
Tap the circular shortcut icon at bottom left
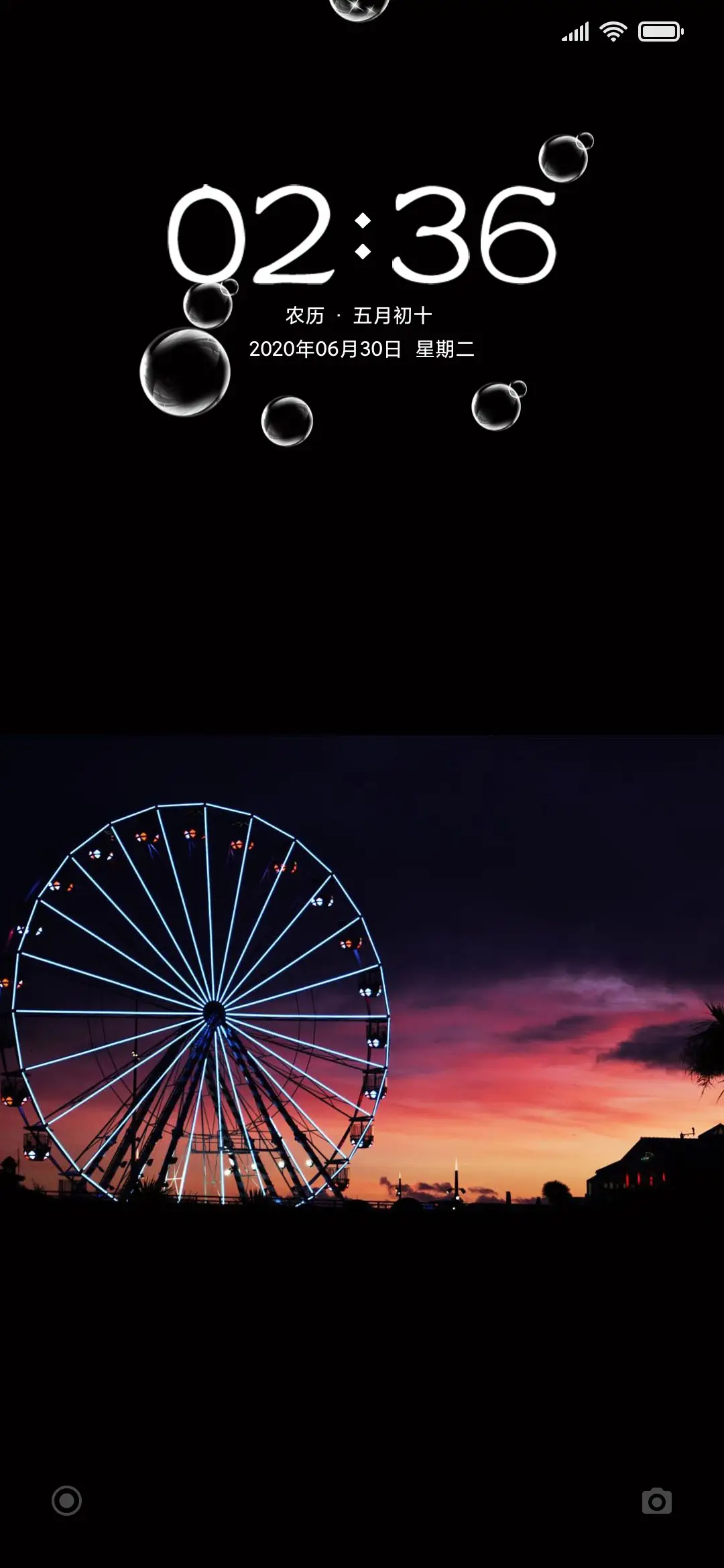click(67, 1501)
